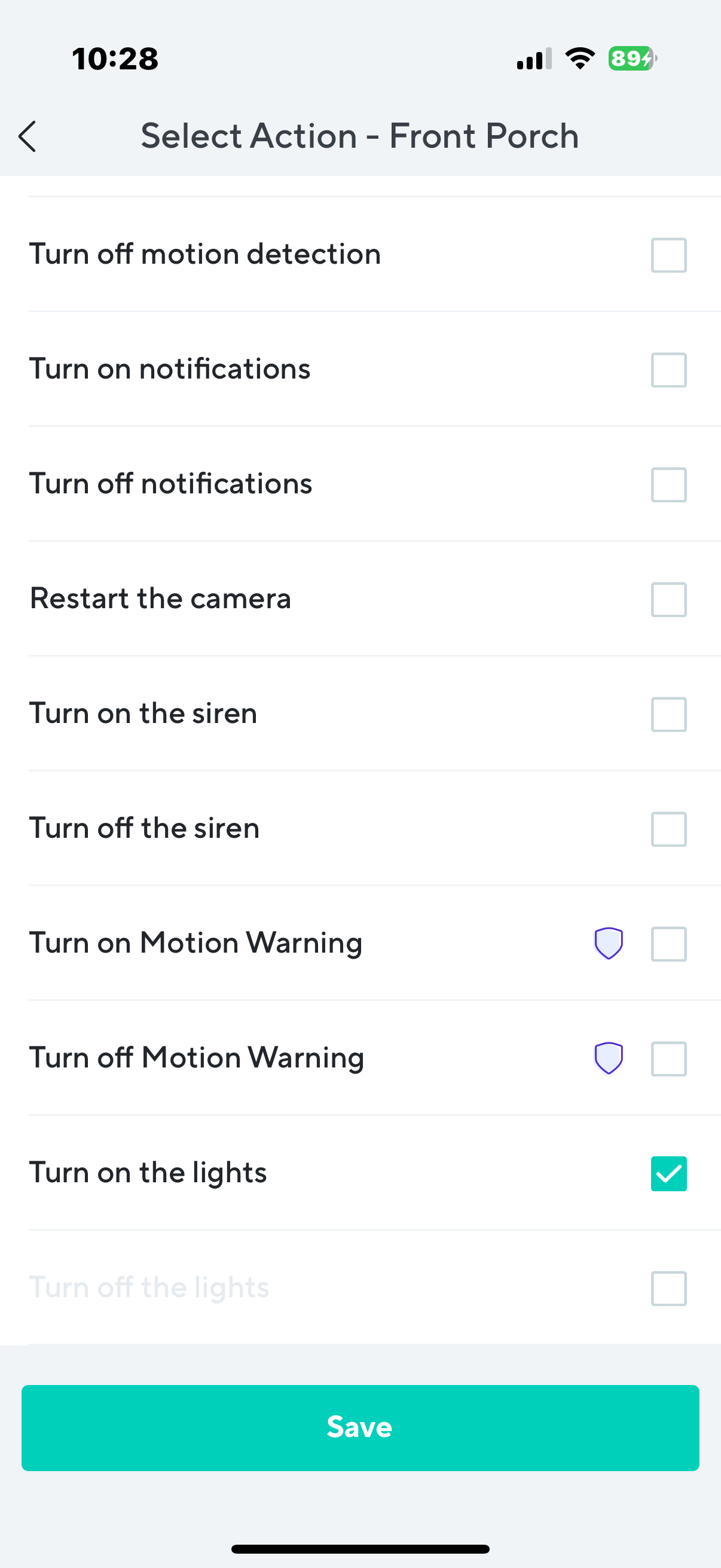Check Turn off the siren
This screenshot has height=1568, width=721.
668,829
